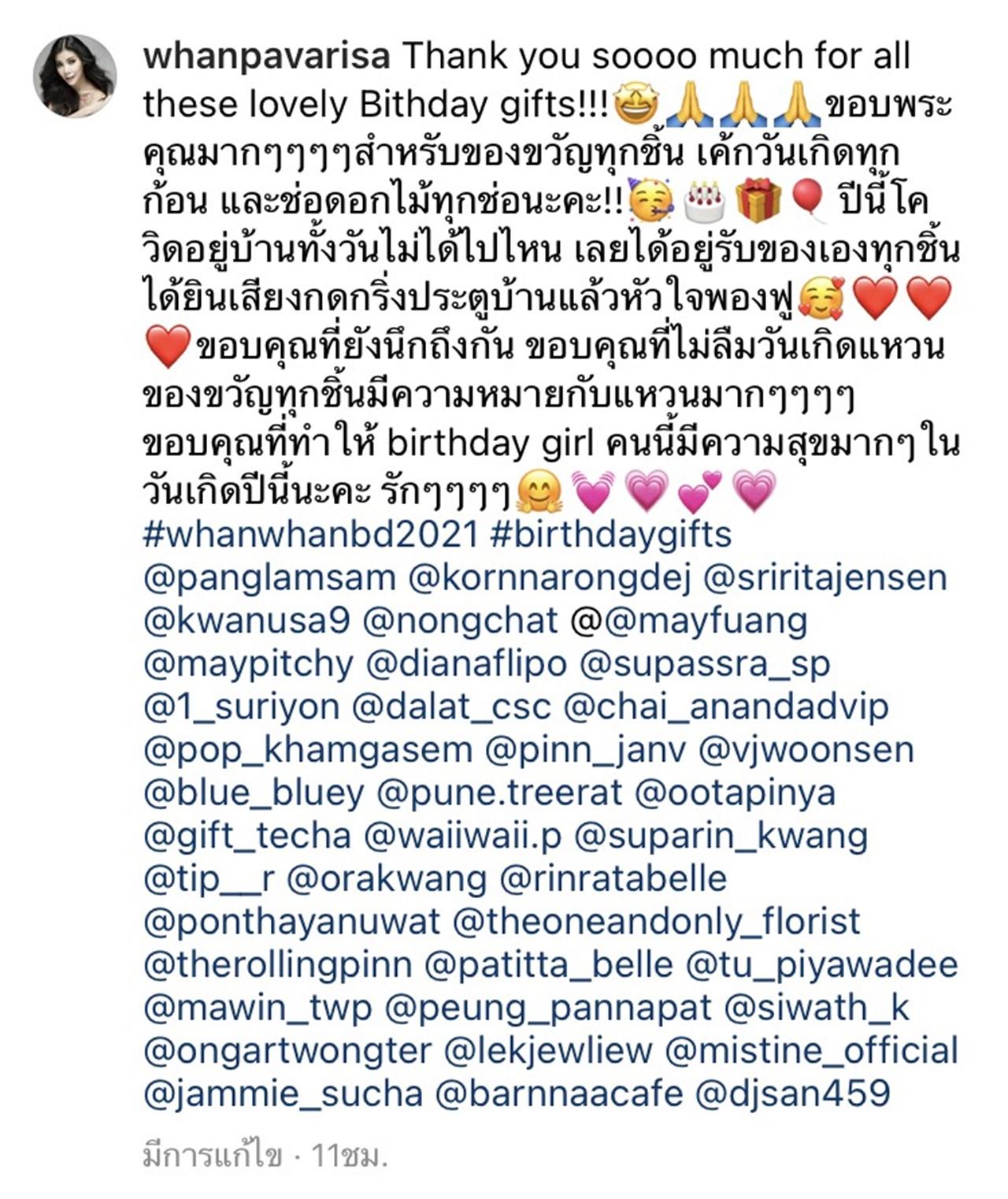Visit @panglamsam's profile

tap(269, 578)
